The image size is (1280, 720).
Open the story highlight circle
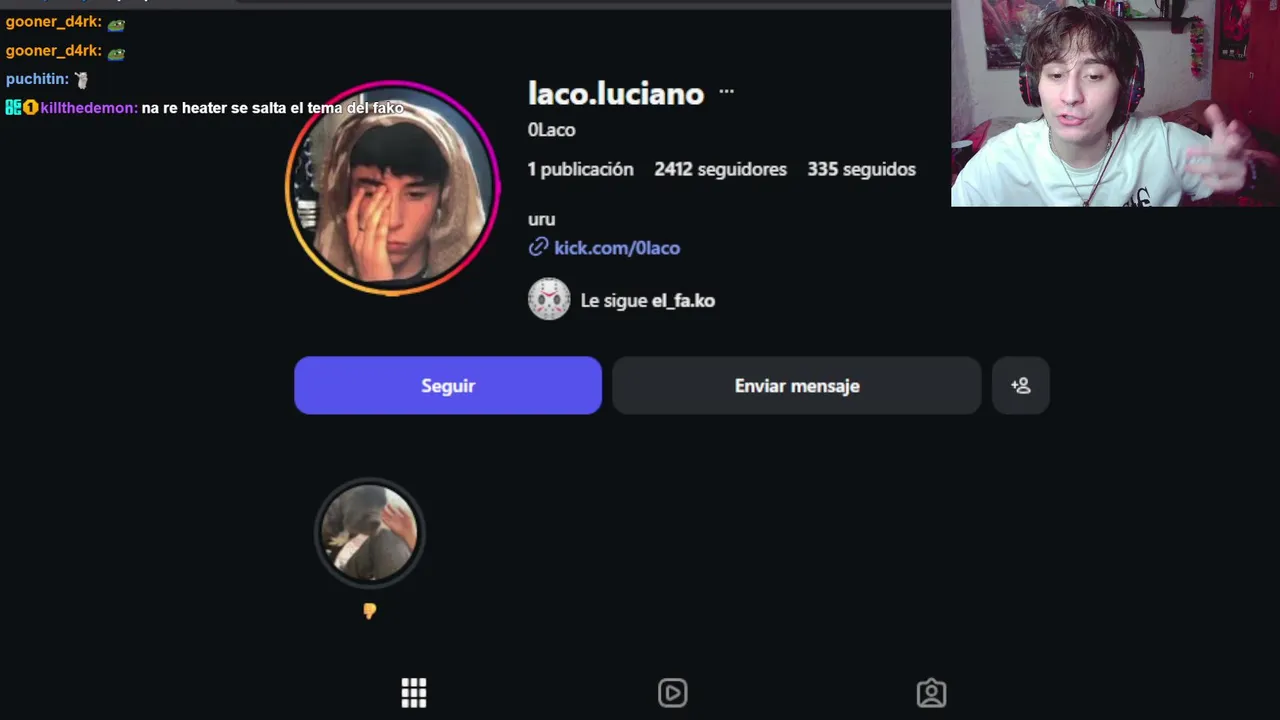click(x=369, y=533)
